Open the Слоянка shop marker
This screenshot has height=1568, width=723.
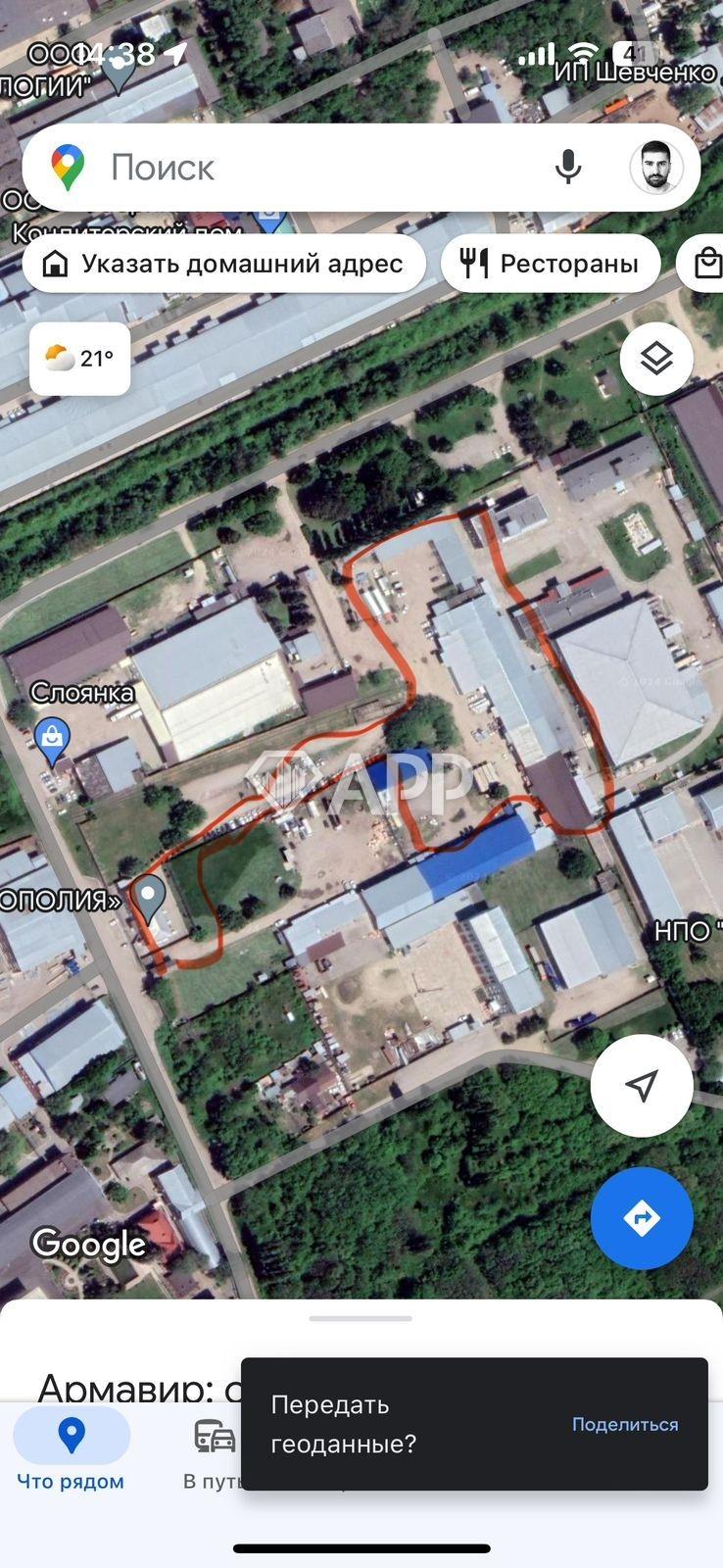coord(52,738)
